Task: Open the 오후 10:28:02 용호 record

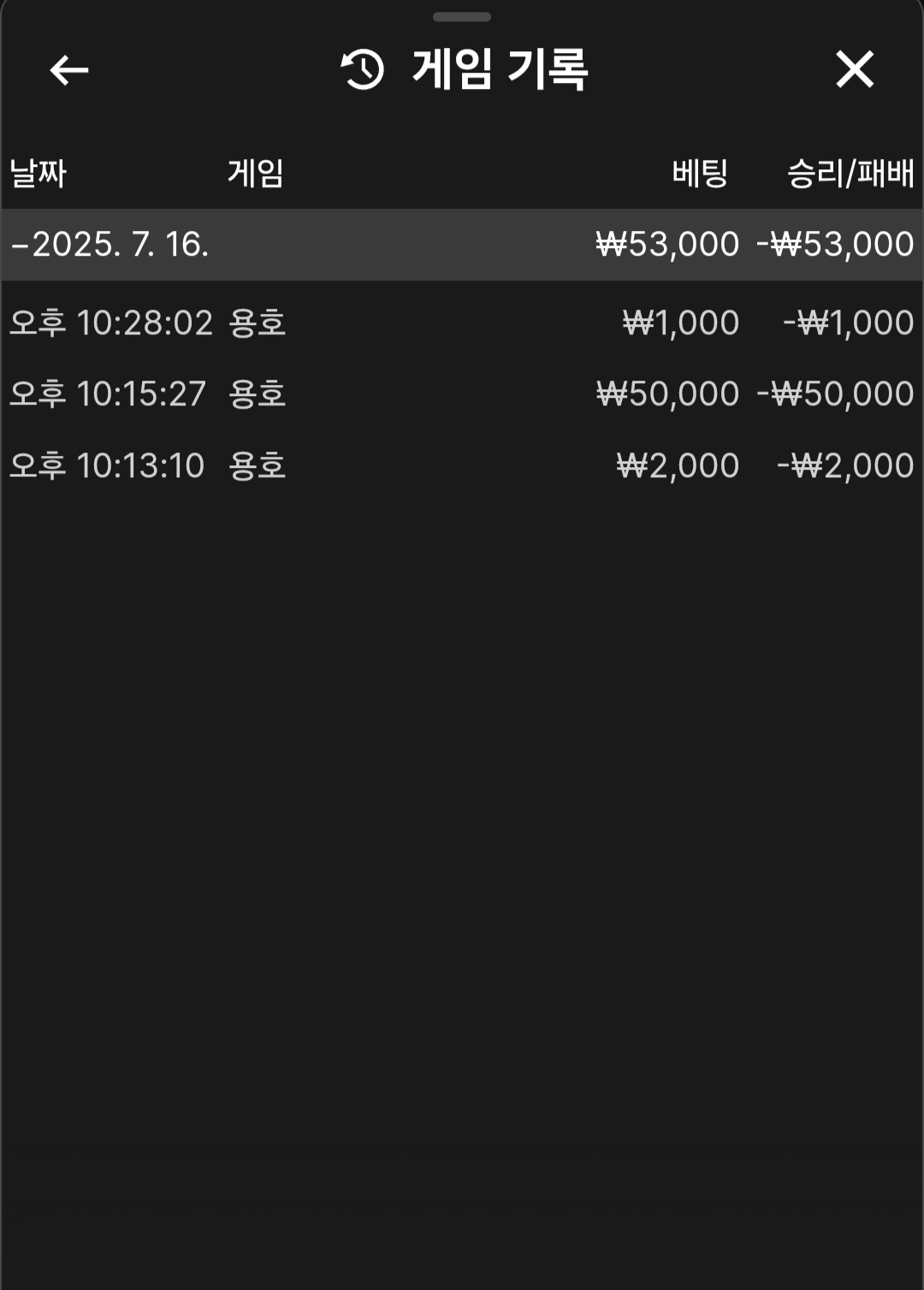Action: pyautogui.click(x=460, y=323)
